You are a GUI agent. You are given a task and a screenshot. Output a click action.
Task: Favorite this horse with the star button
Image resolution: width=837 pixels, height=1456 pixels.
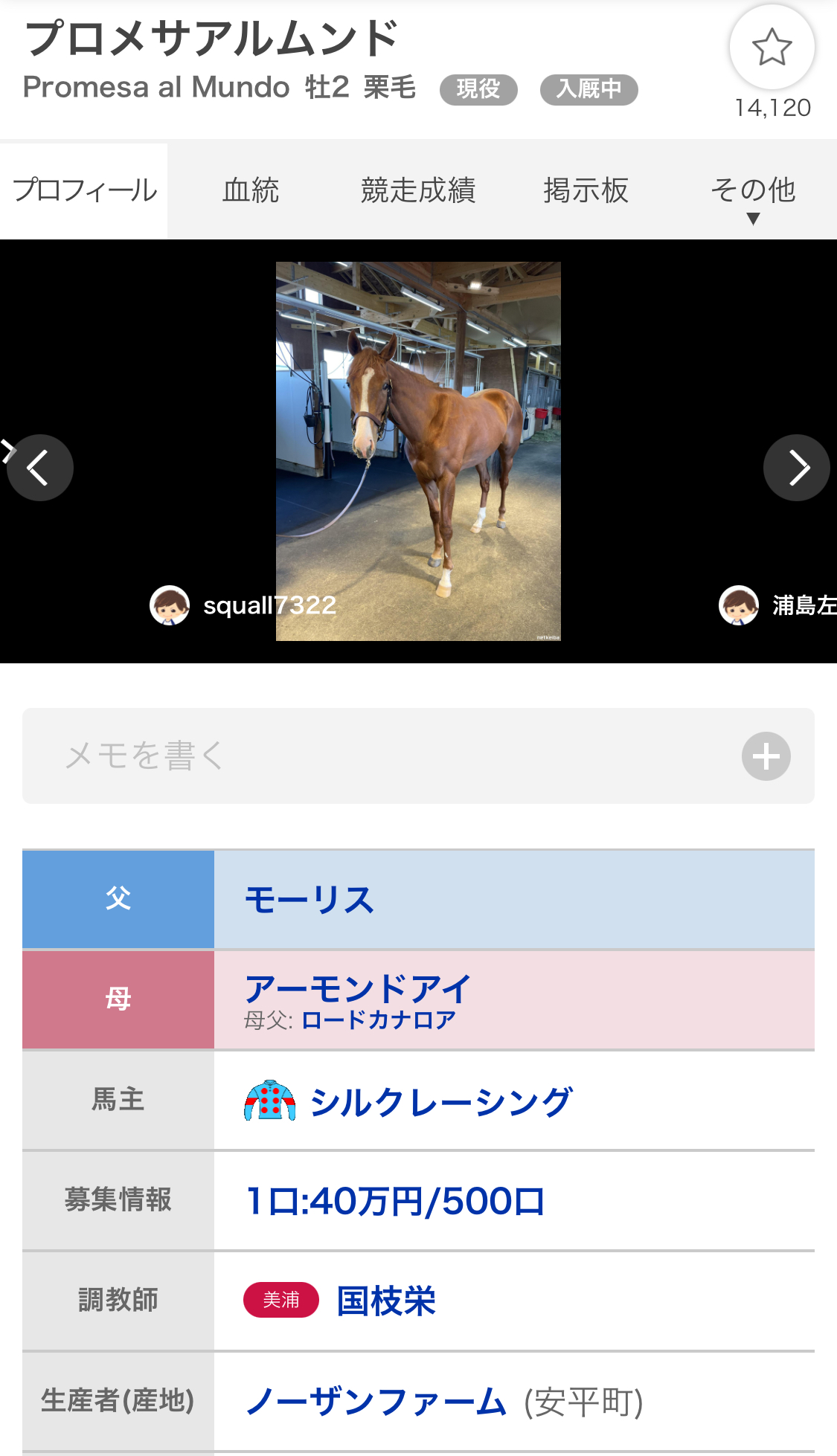(x=772, y=47)
